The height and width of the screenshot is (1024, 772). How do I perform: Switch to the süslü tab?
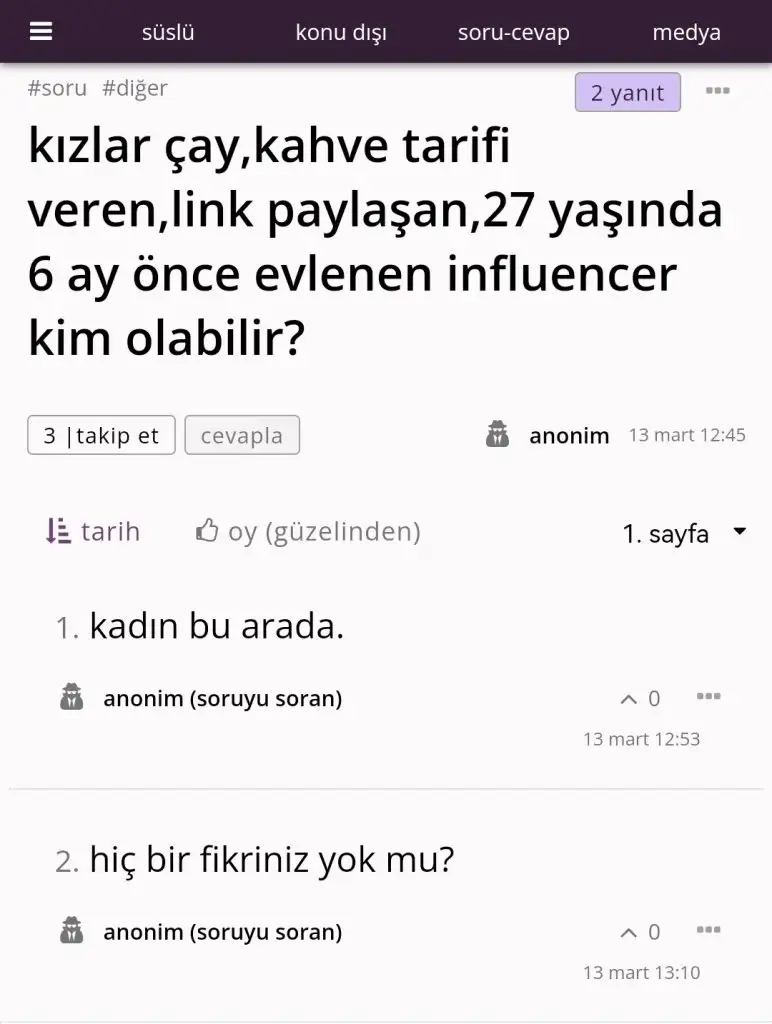click(x=168, y=32)
